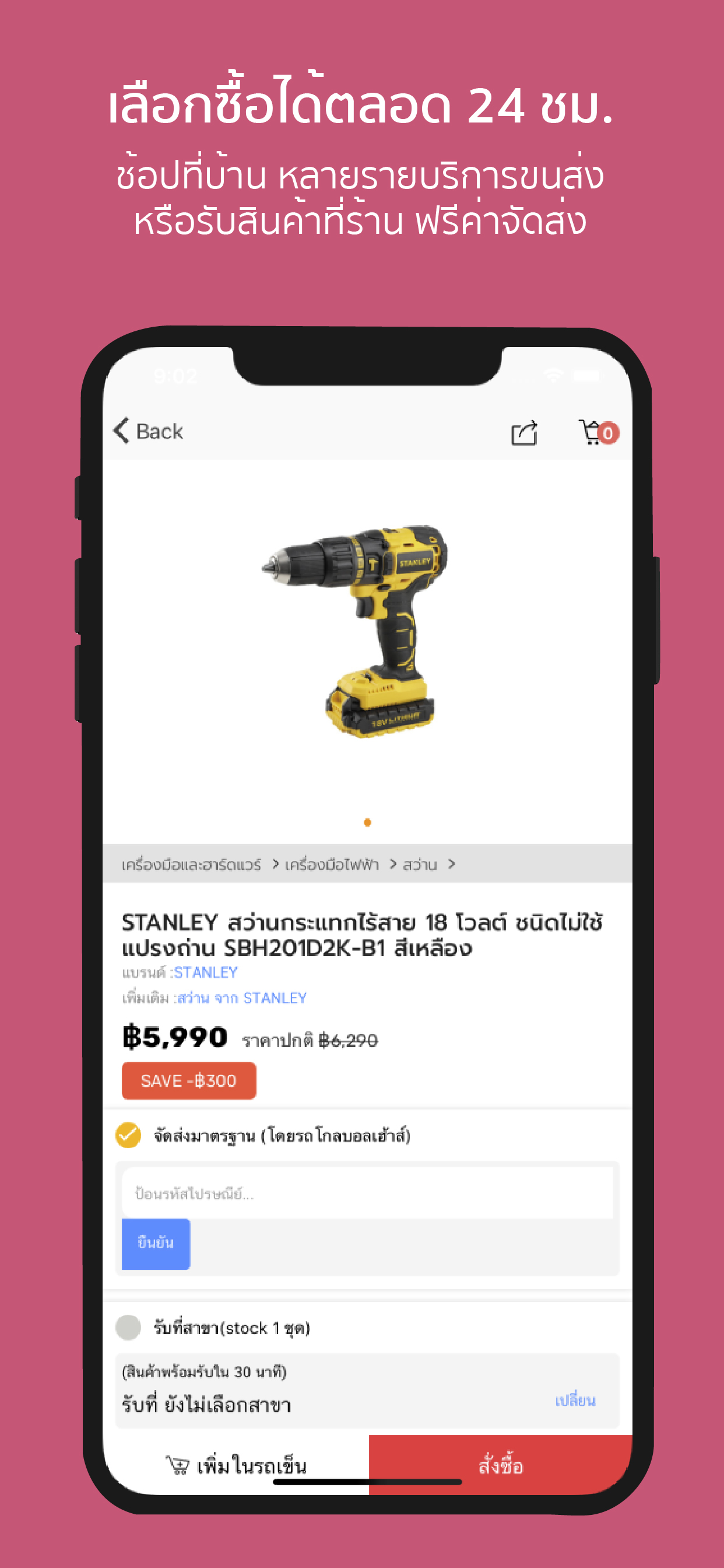The width and height of the screenshot is (724, 1568).
Task: Tap the chevron after สว่าน breadcrumb
Action: pyautogui.click(x=451, y=863)
